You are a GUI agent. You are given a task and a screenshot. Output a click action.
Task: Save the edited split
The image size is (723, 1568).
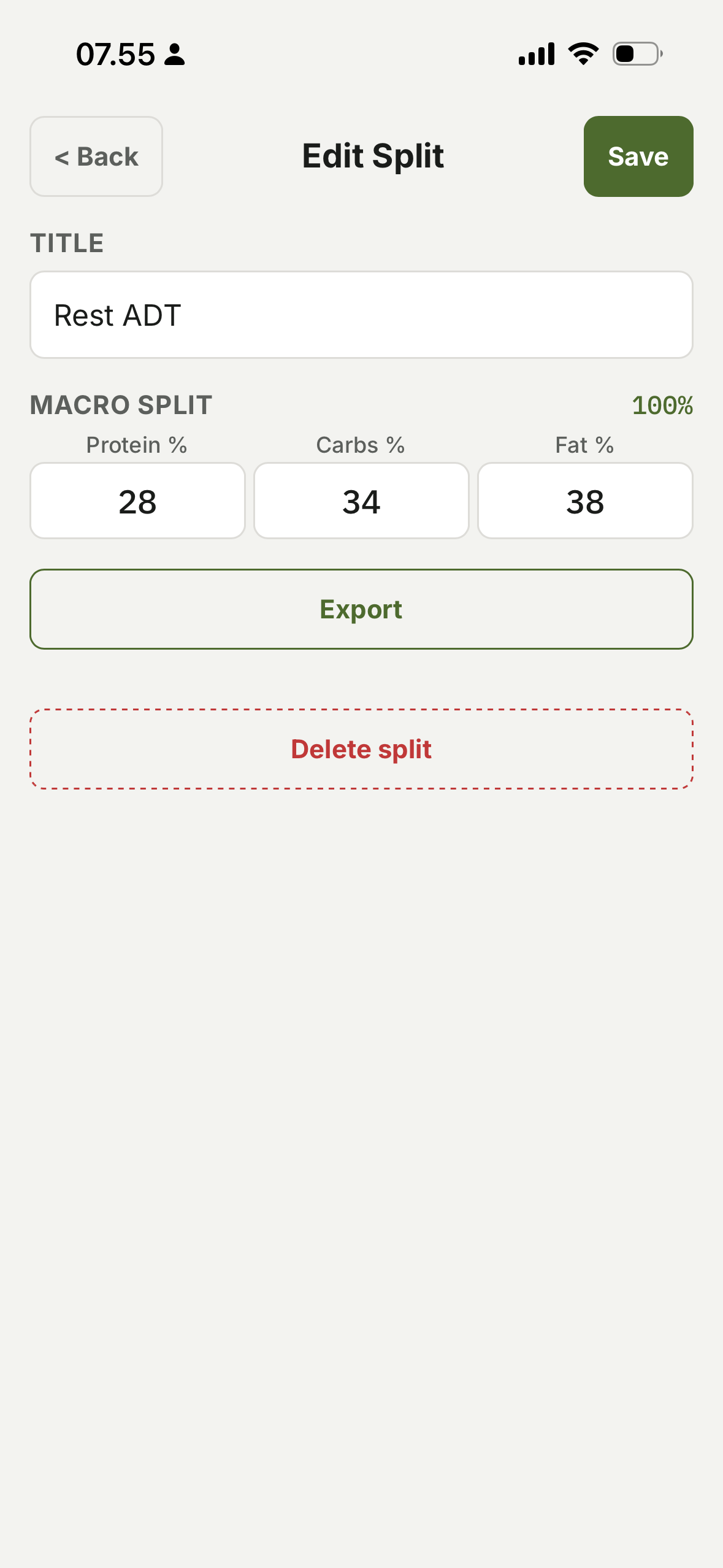click(638, 156)
